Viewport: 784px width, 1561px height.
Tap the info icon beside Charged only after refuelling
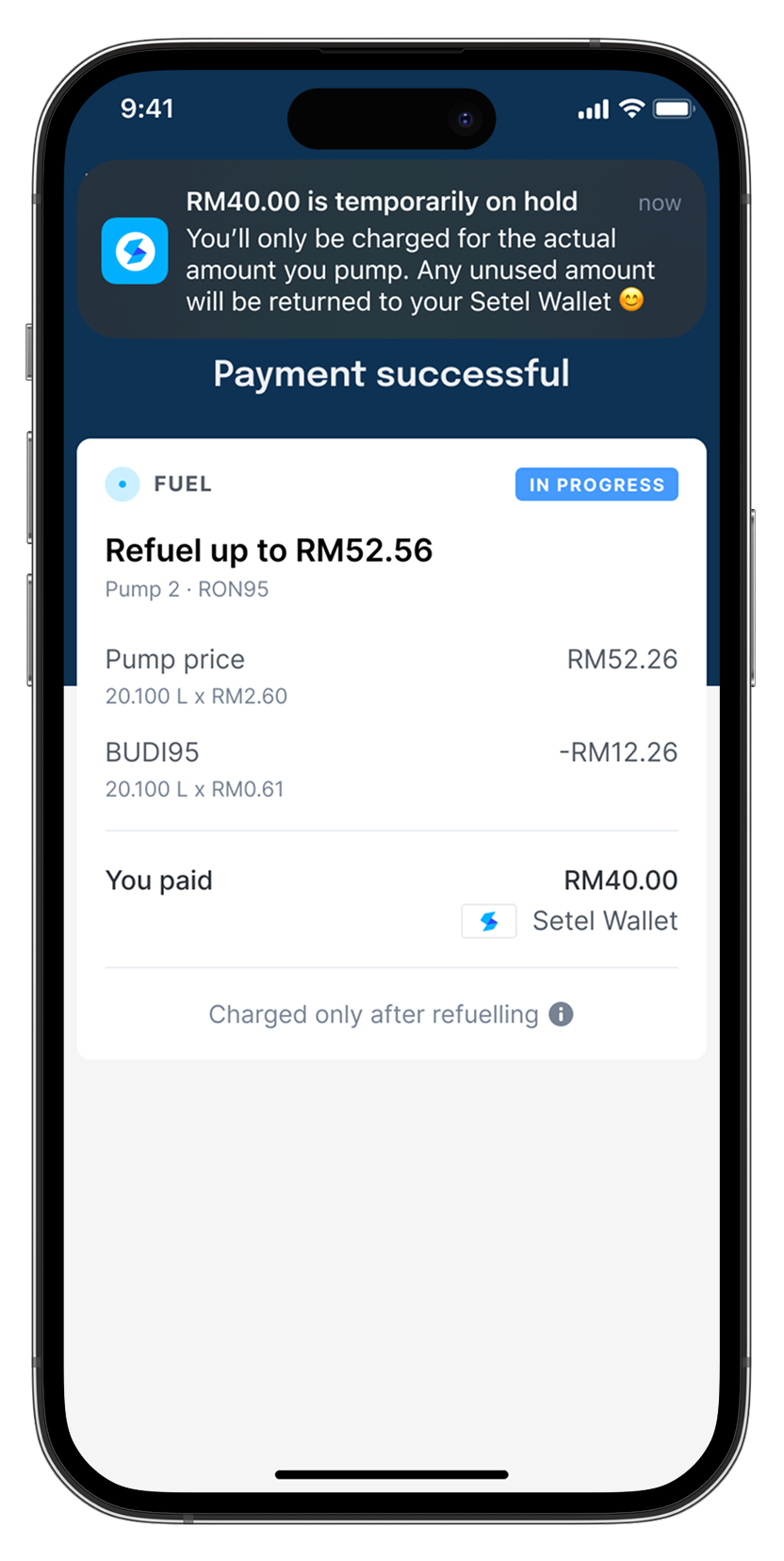(x=561, y=1014)
